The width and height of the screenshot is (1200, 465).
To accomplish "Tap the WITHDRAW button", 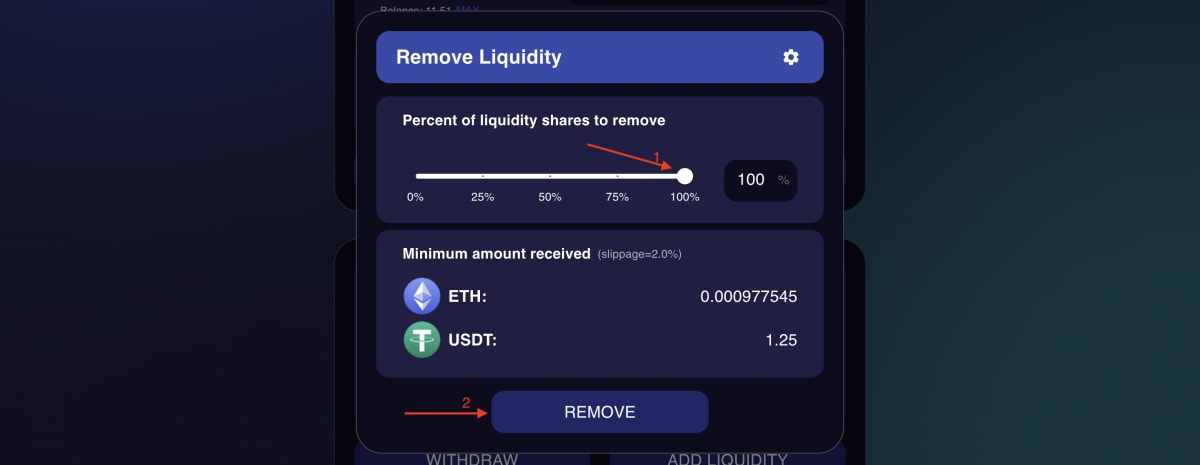I will coord(472,458).
